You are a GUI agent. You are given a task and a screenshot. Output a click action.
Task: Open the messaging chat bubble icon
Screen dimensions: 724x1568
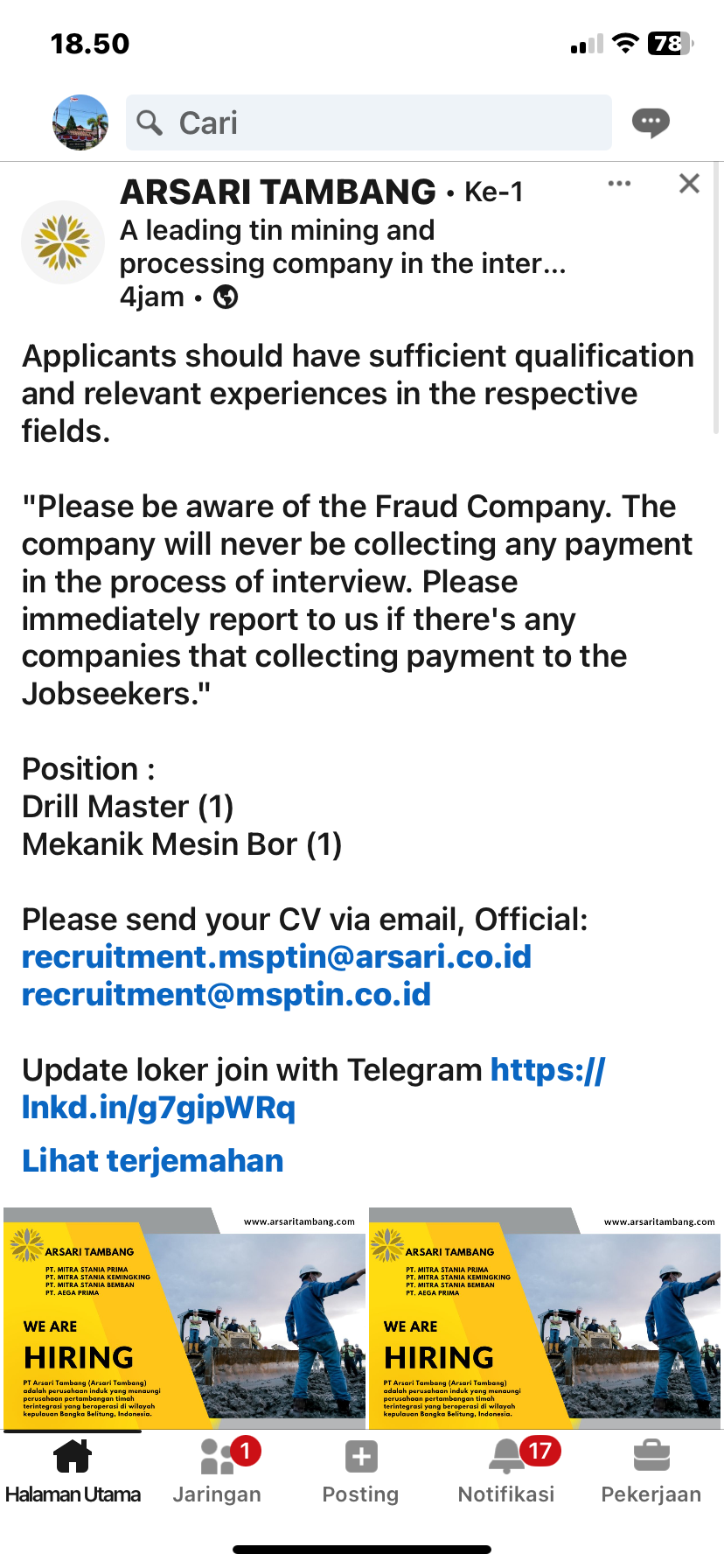pos(651,122)
